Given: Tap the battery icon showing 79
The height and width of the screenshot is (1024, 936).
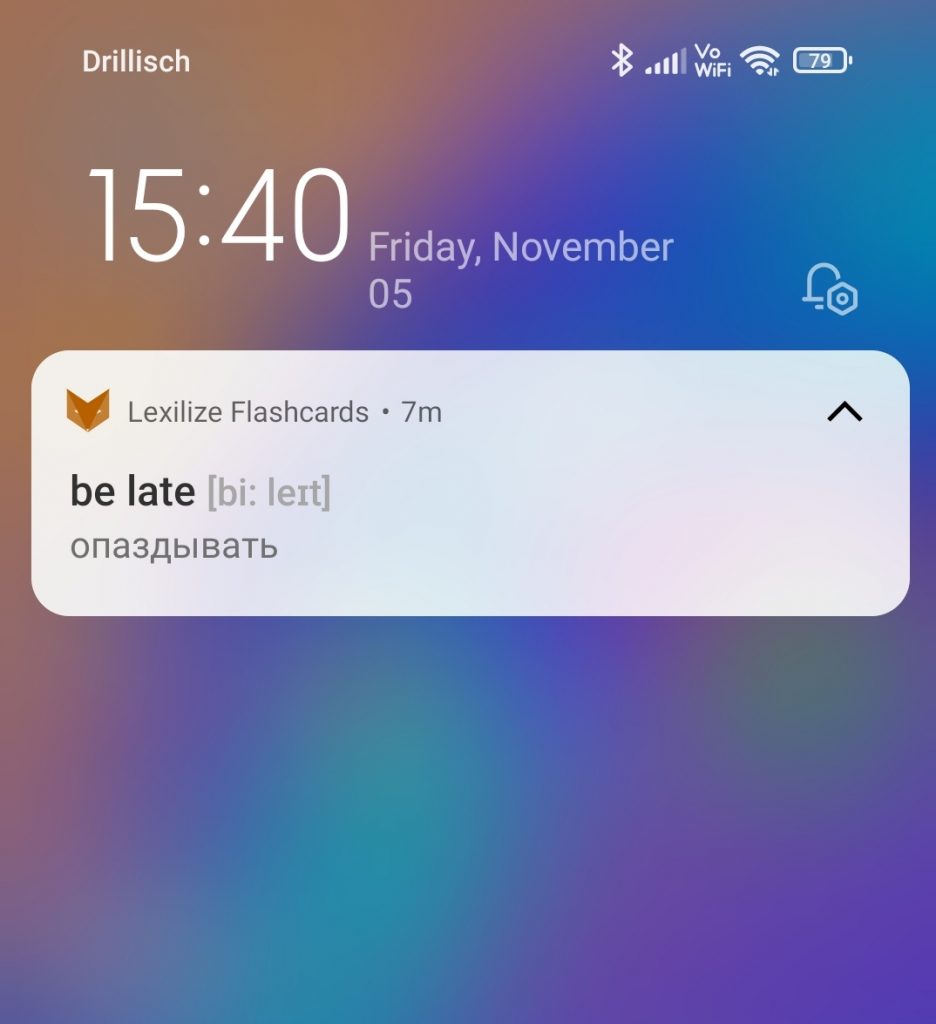Looking at the screenshot, I should pyautogui.click(x=820, y=61).
